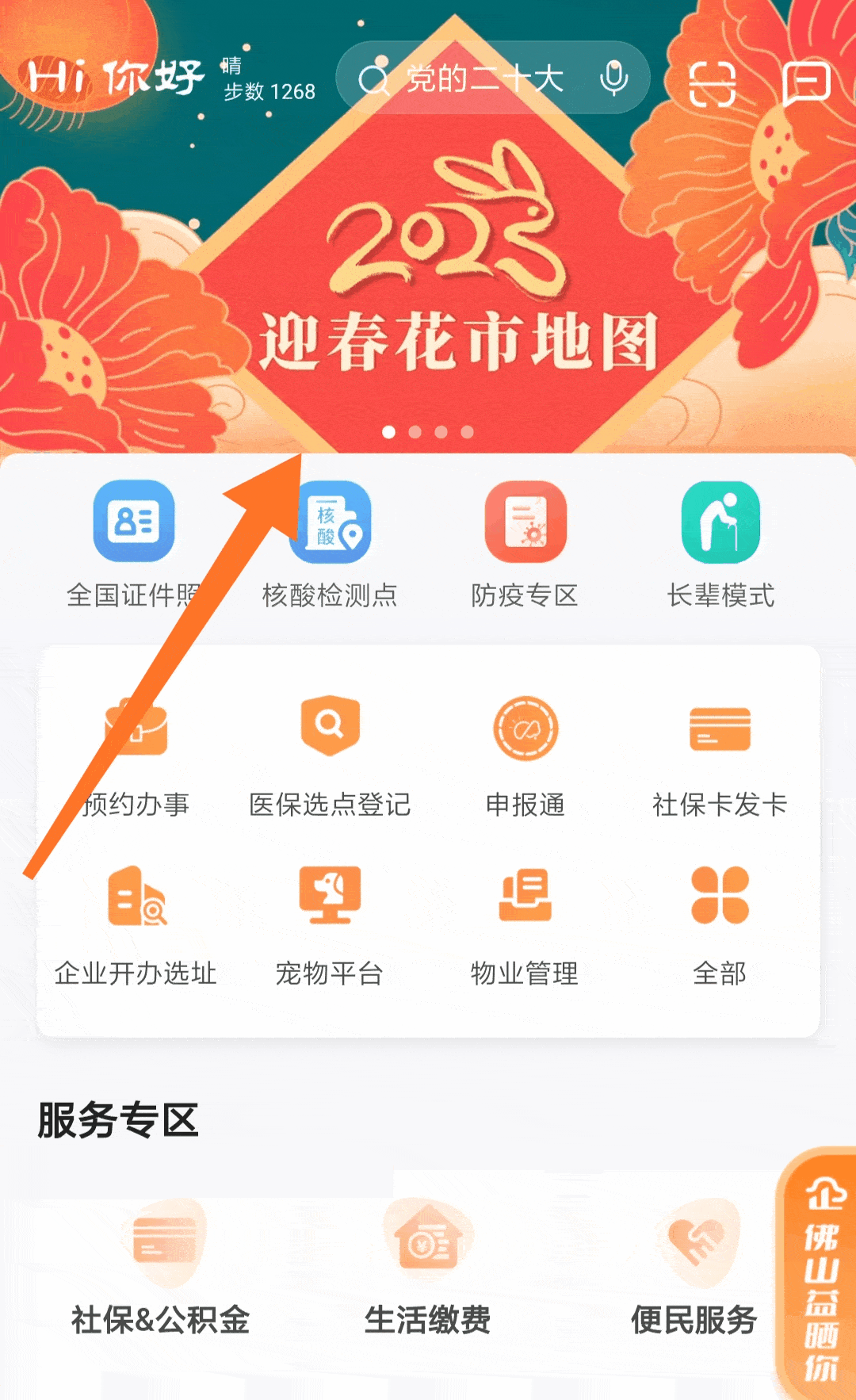Open the 党的二十大 search box
856x1400 pixels.
tap(483, 79)
